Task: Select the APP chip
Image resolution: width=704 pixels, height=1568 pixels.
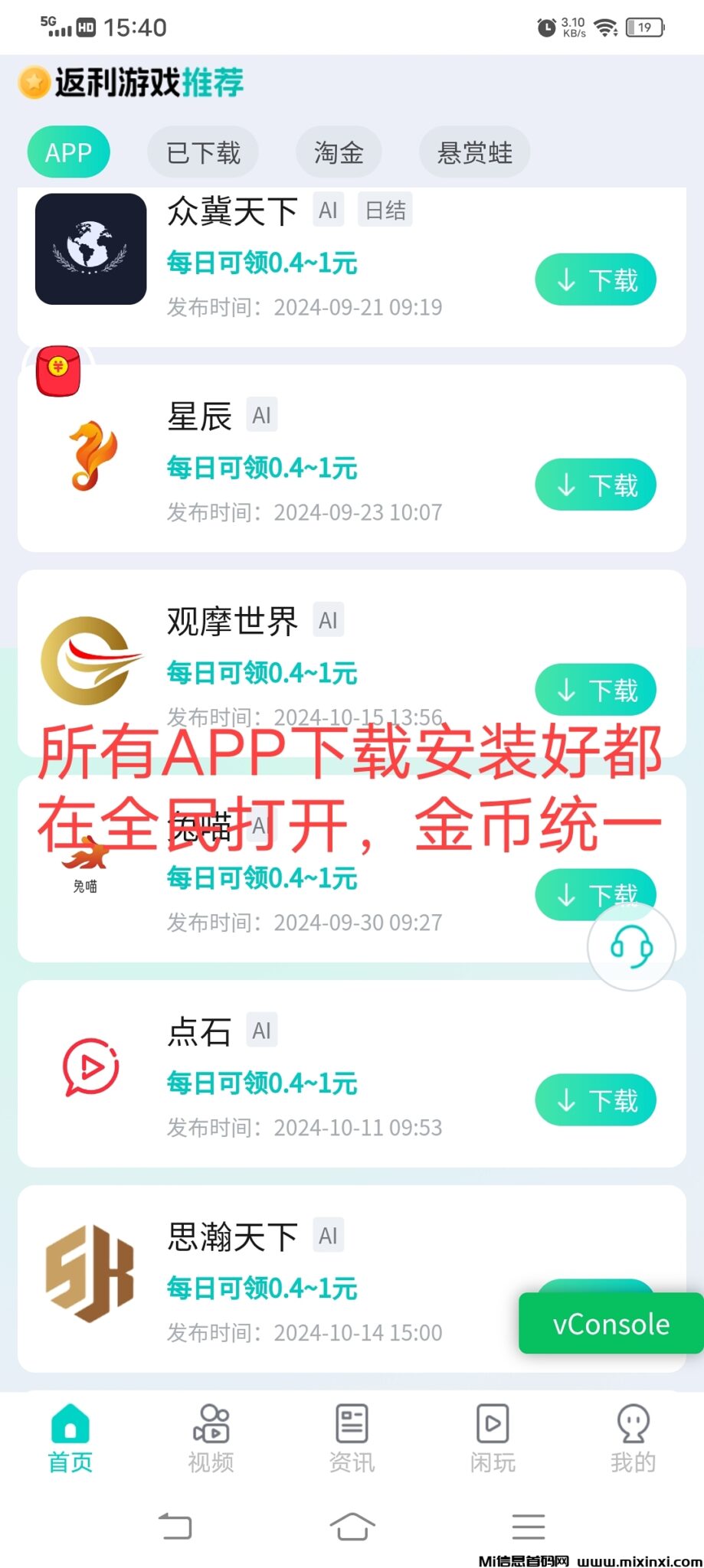Action: pyautogui.click(x=68, y=152)
